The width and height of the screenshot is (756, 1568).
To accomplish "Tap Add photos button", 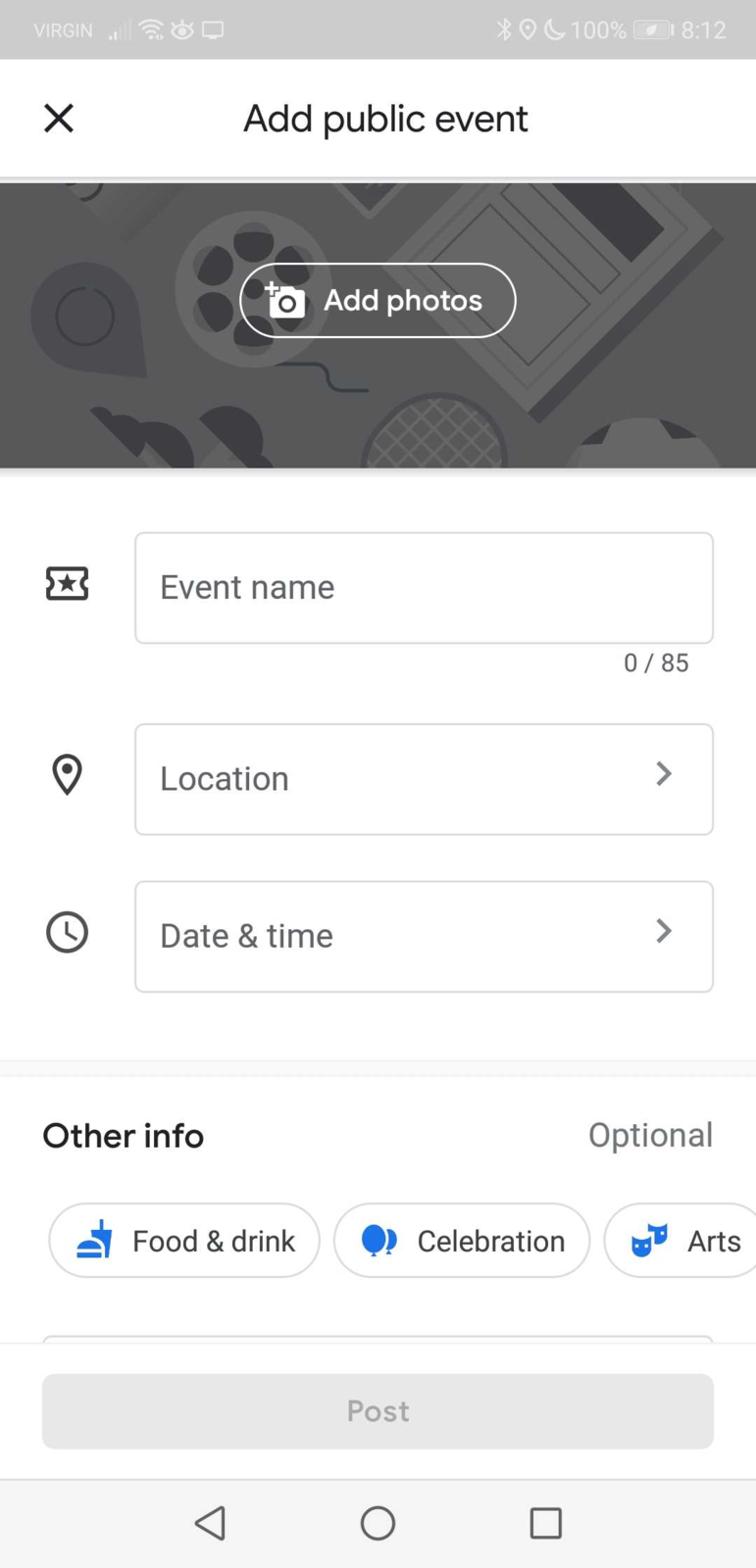I will tap(378, 301).
